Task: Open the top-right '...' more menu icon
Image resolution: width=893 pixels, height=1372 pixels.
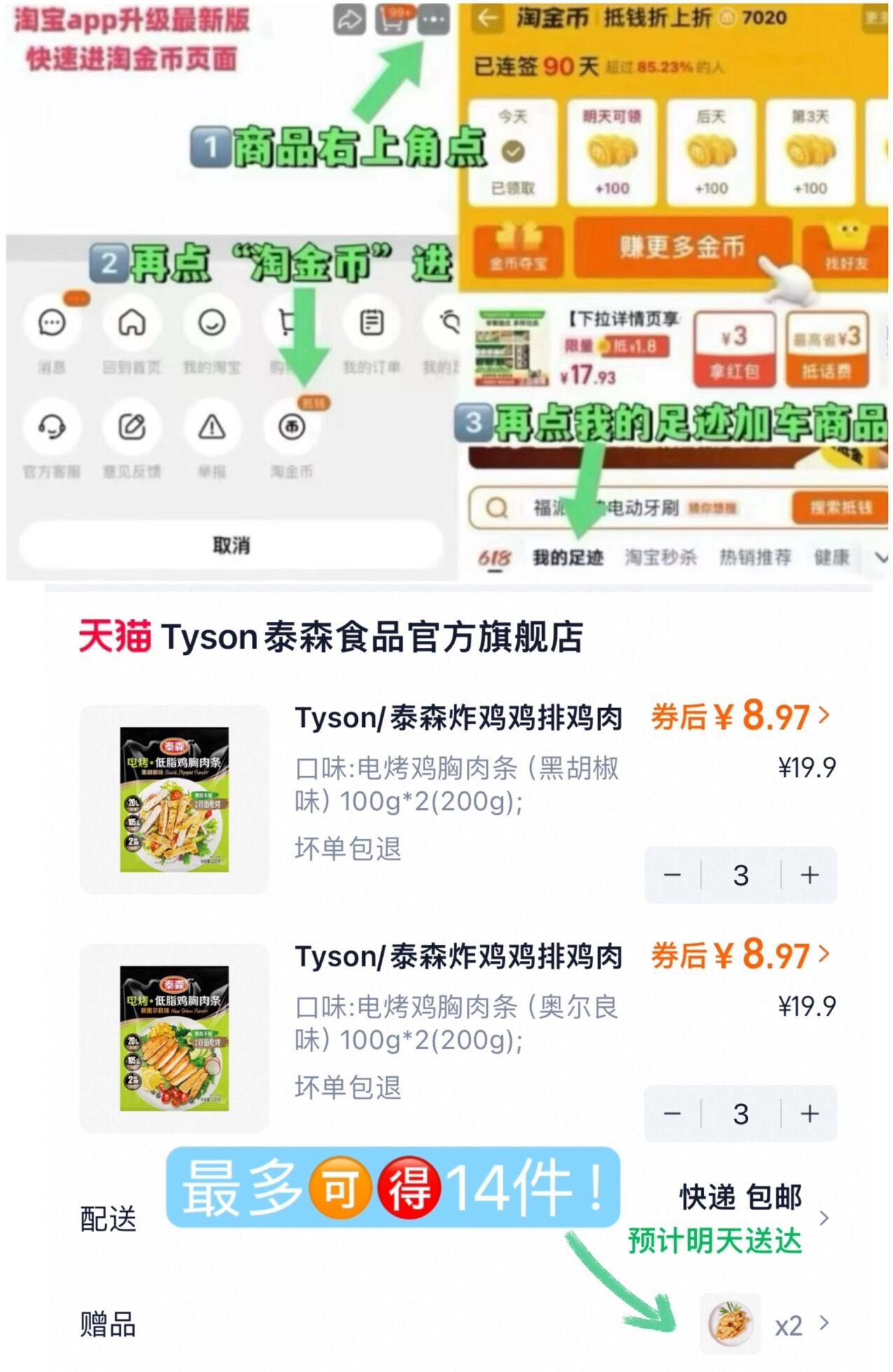Action: tap(434, 20)
